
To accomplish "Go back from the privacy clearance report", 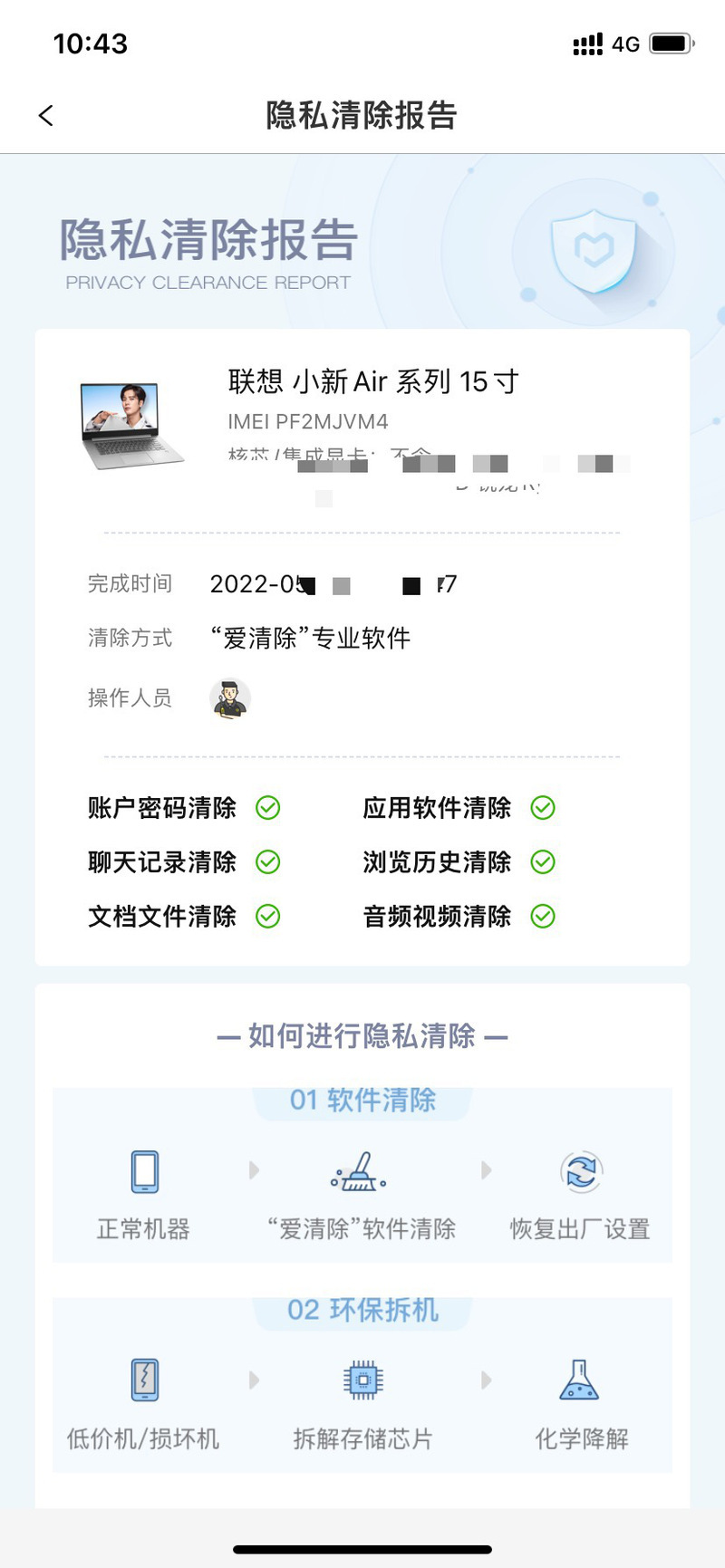I will [x=46, y=115].
